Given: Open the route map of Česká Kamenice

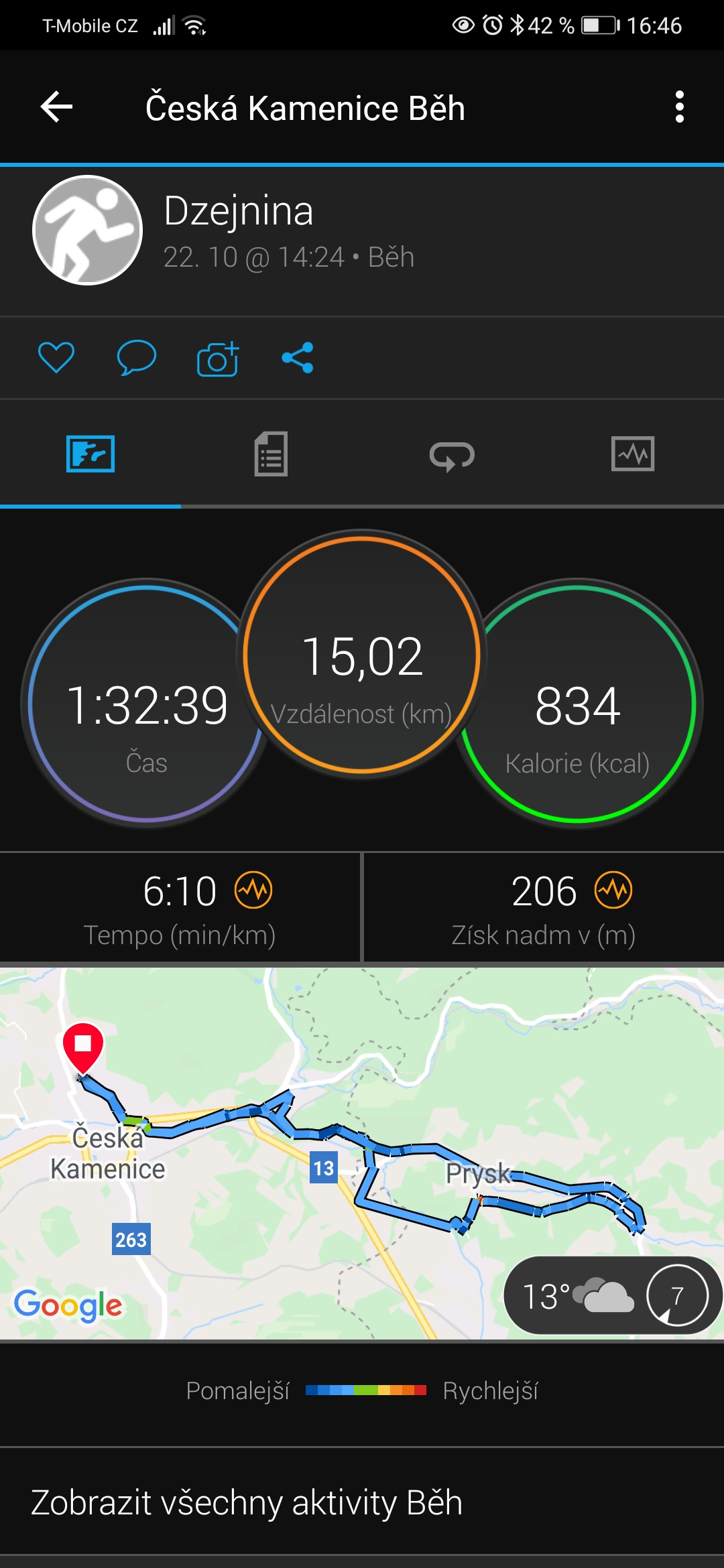Looking at the screenshot, I should (362, 1153).
